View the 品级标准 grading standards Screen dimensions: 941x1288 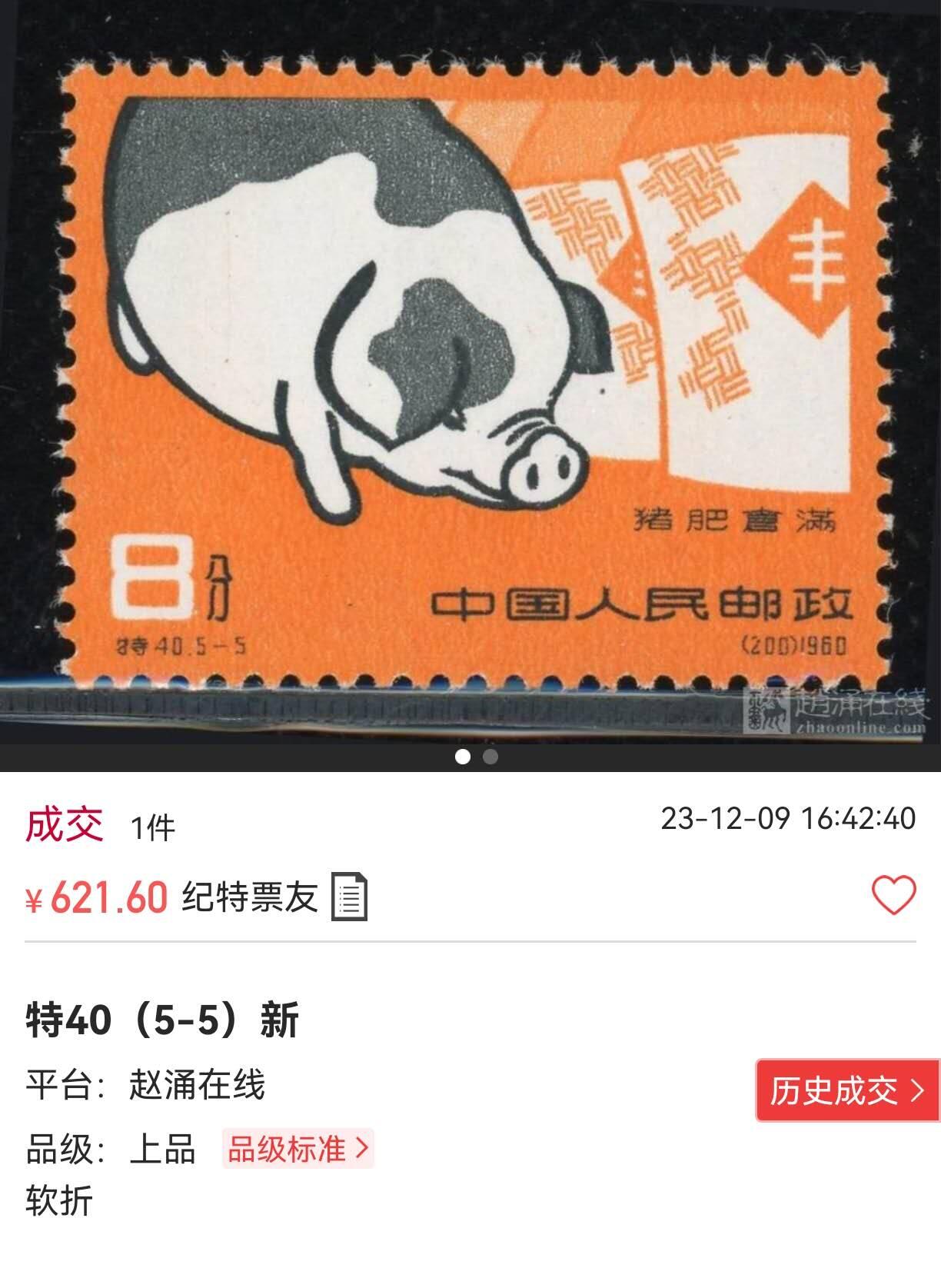[298, 1149]
